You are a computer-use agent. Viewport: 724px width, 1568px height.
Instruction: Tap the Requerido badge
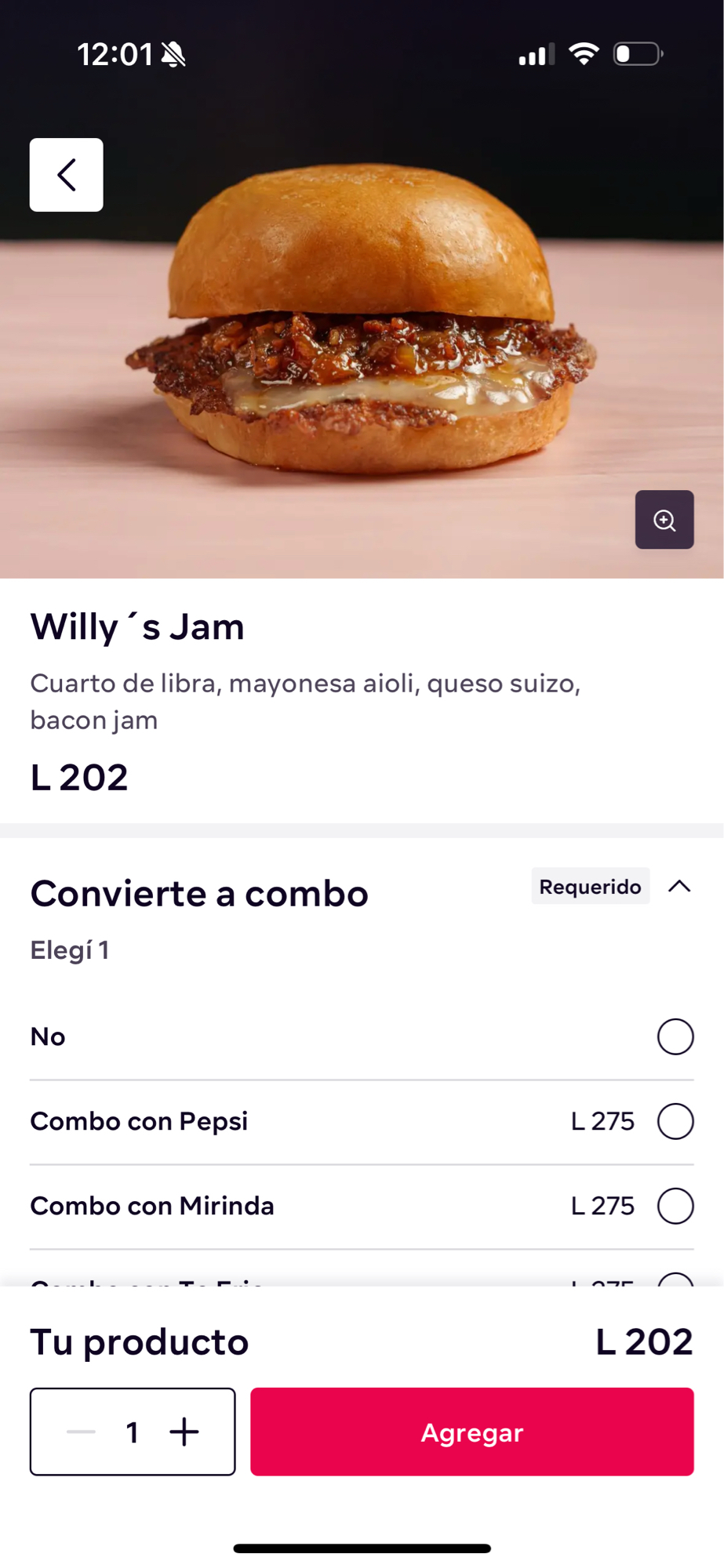pos(590,886)
